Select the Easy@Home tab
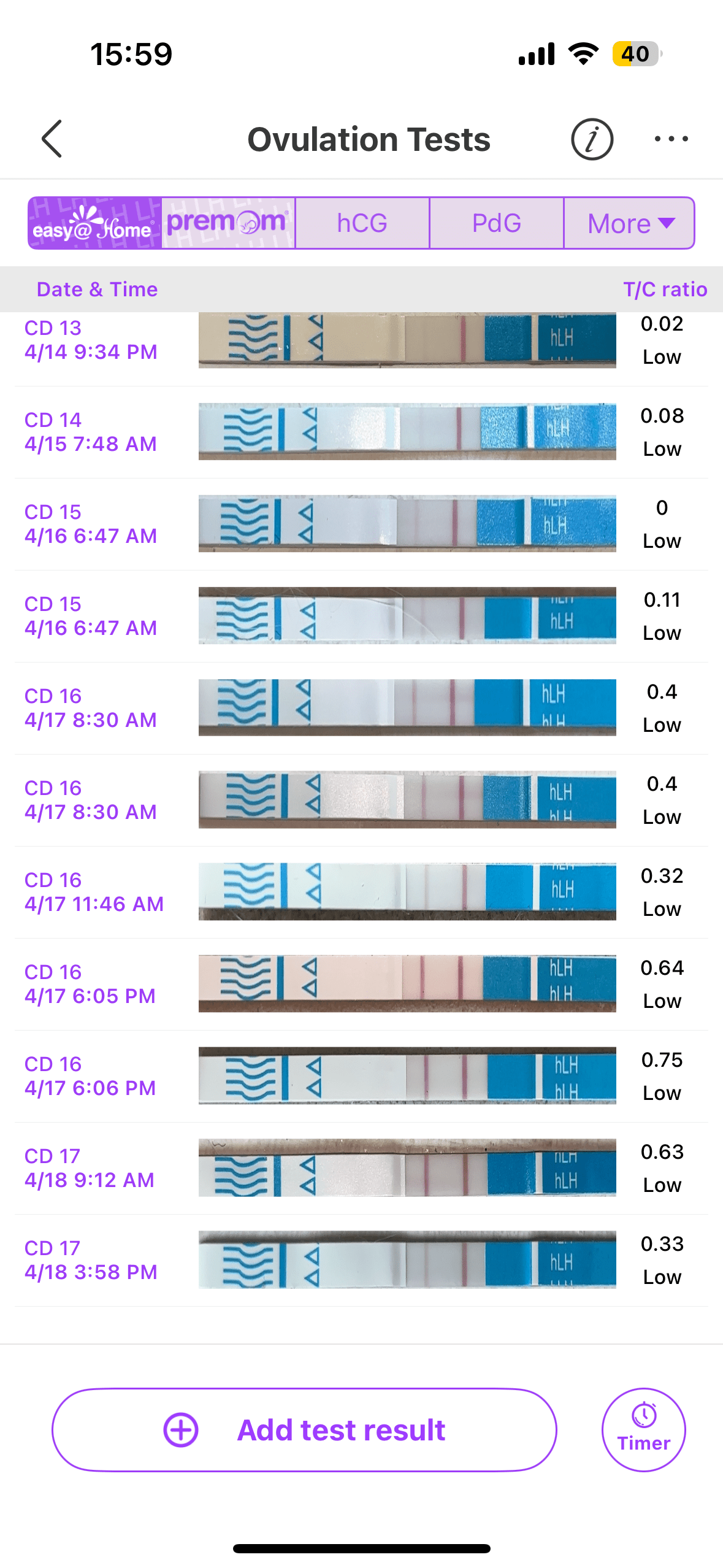723x1568 pixels. click(95, 223)
